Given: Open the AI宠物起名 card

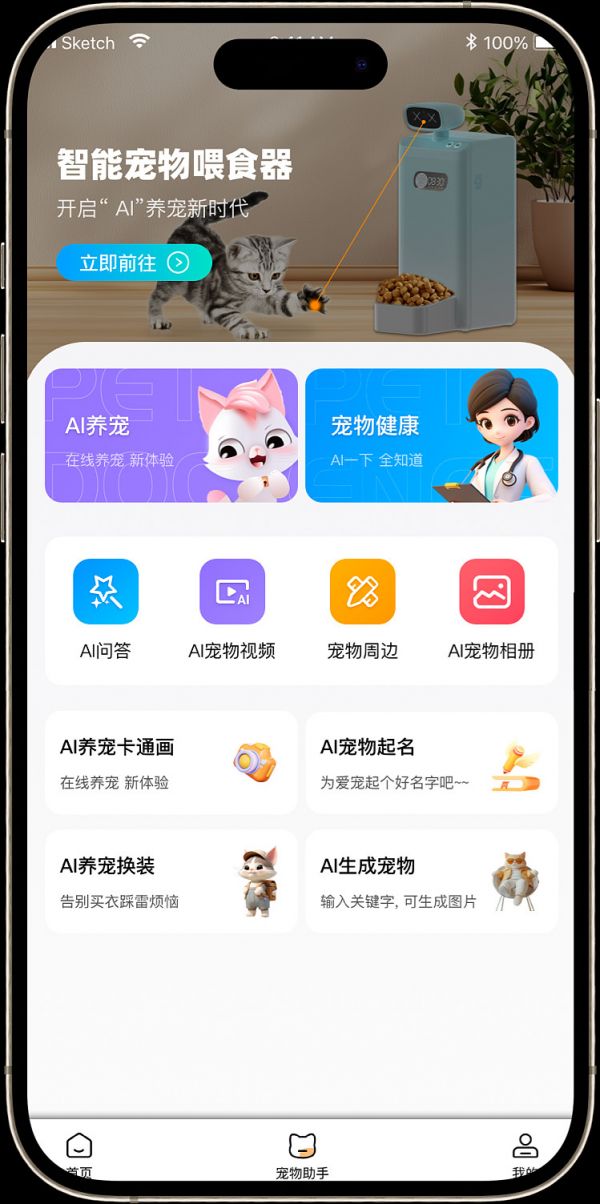Looking at the screenshot, I should click(x=431, y=763).
